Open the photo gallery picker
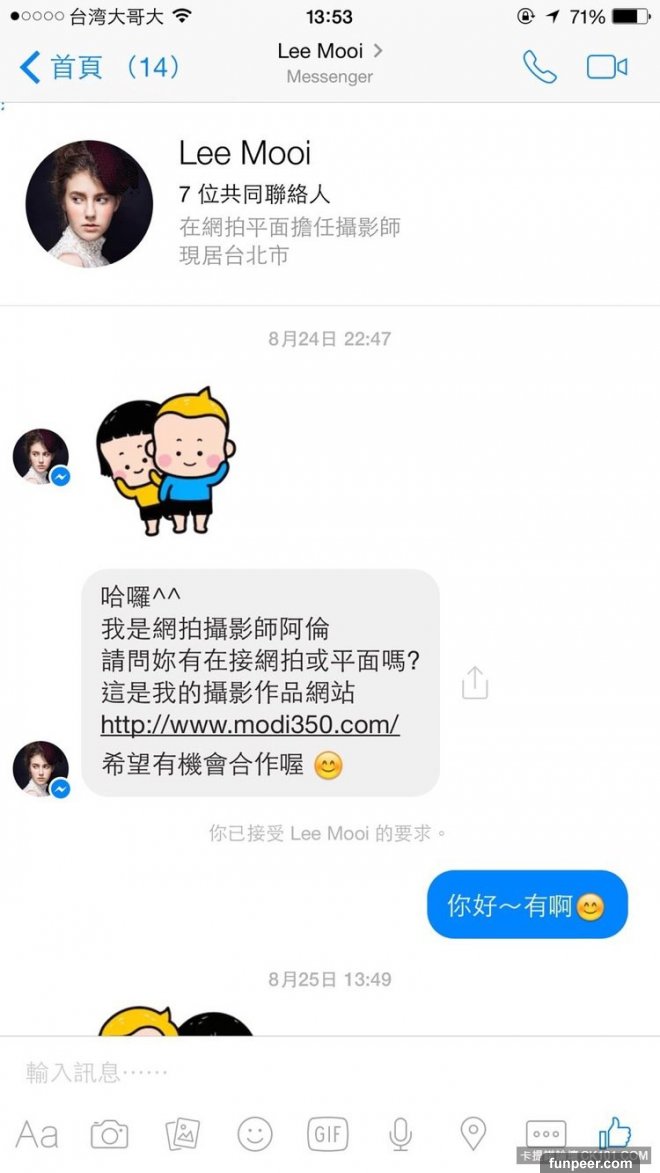The image size is (660, 1173). point(182,1134)
